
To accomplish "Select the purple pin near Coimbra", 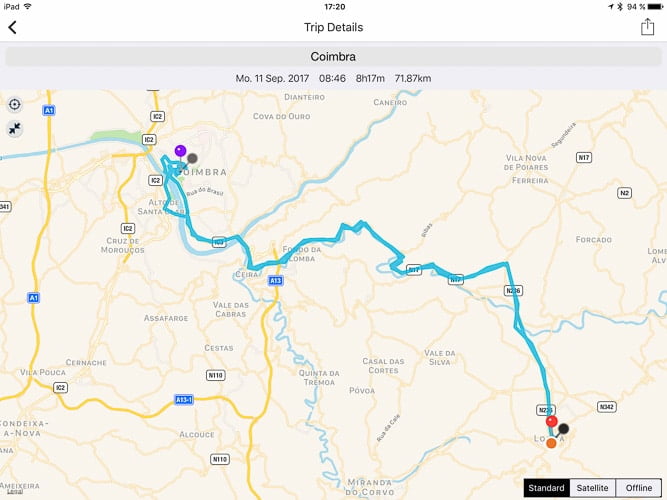I will click(180, 151).
